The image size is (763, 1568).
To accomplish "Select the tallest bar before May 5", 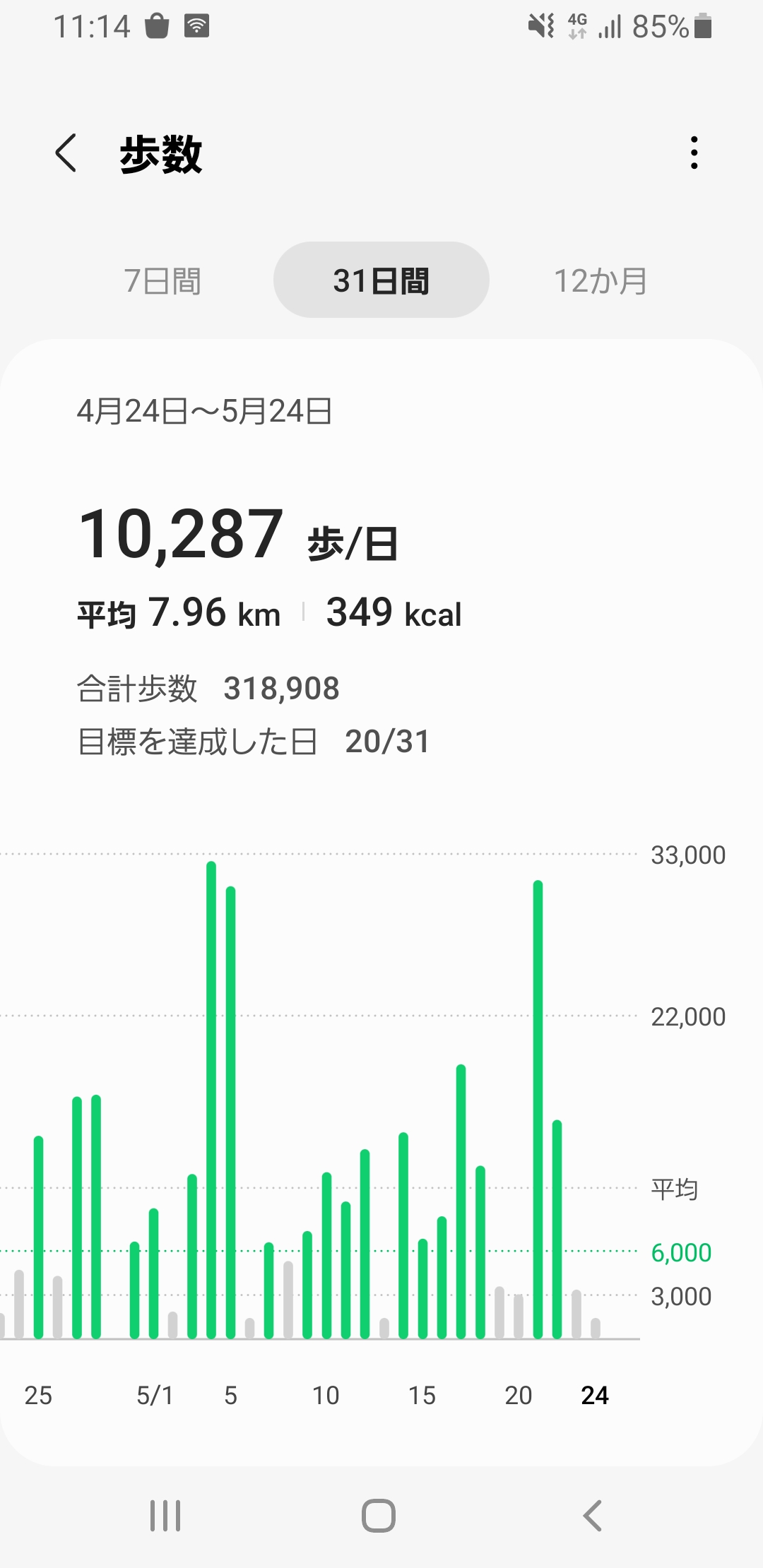I will (x=211, y=1102).
